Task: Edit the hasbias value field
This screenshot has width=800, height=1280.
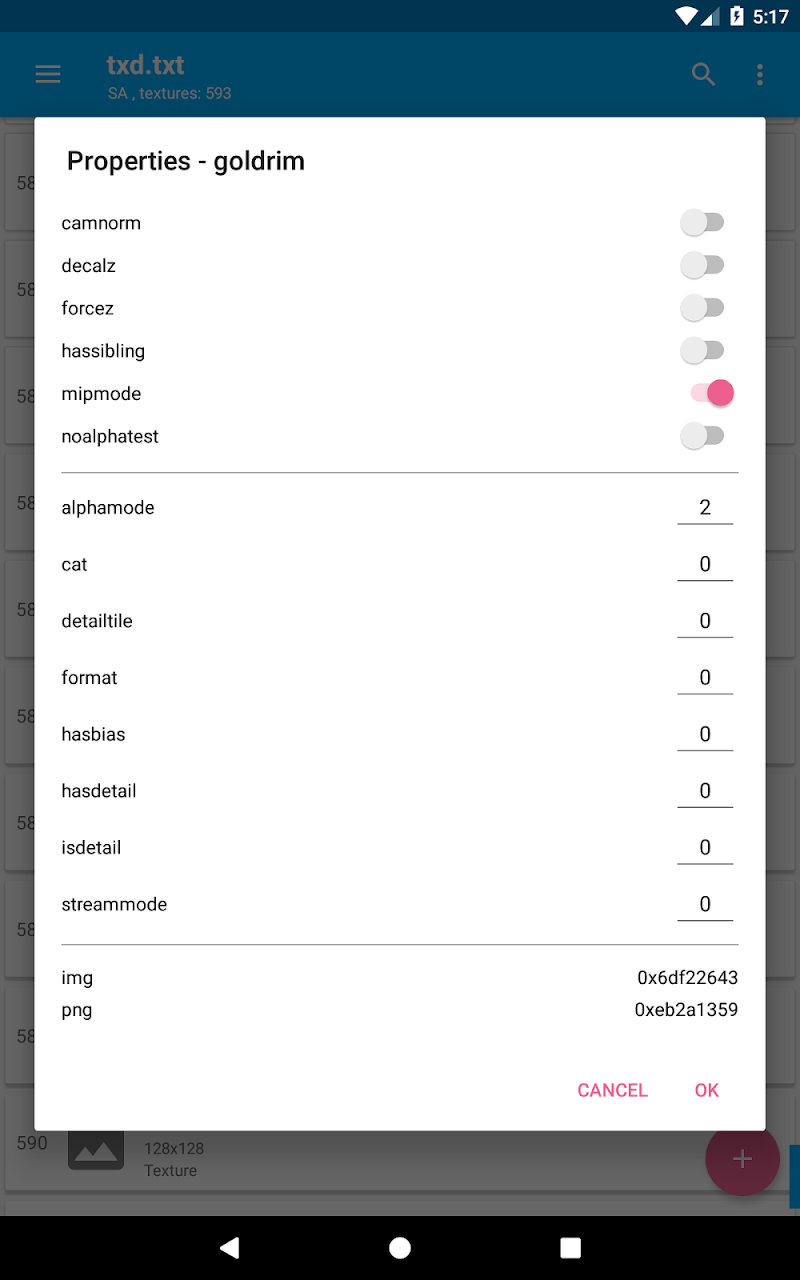Action: 705,735
